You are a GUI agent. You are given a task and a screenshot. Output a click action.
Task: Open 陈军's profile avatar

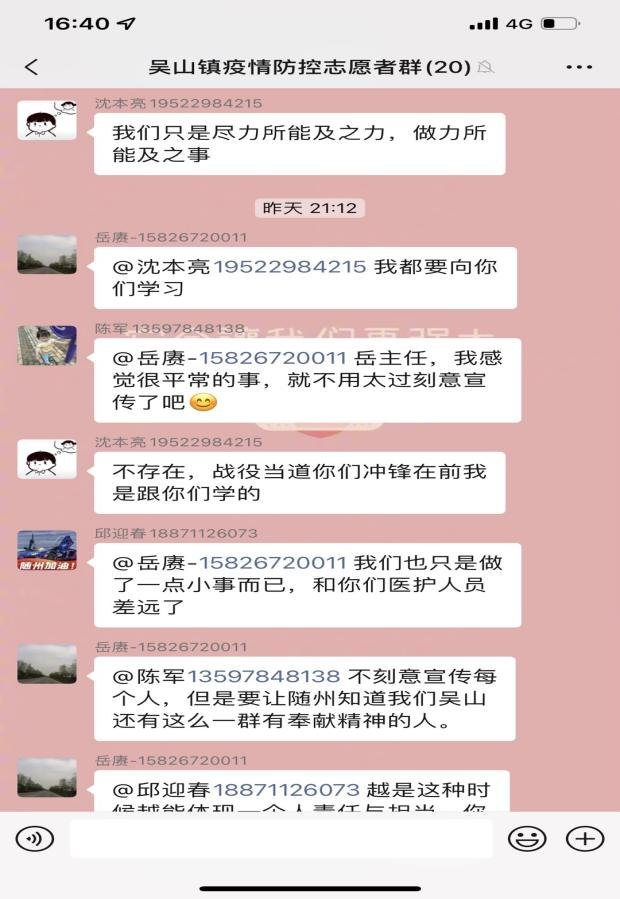(47, 344)
